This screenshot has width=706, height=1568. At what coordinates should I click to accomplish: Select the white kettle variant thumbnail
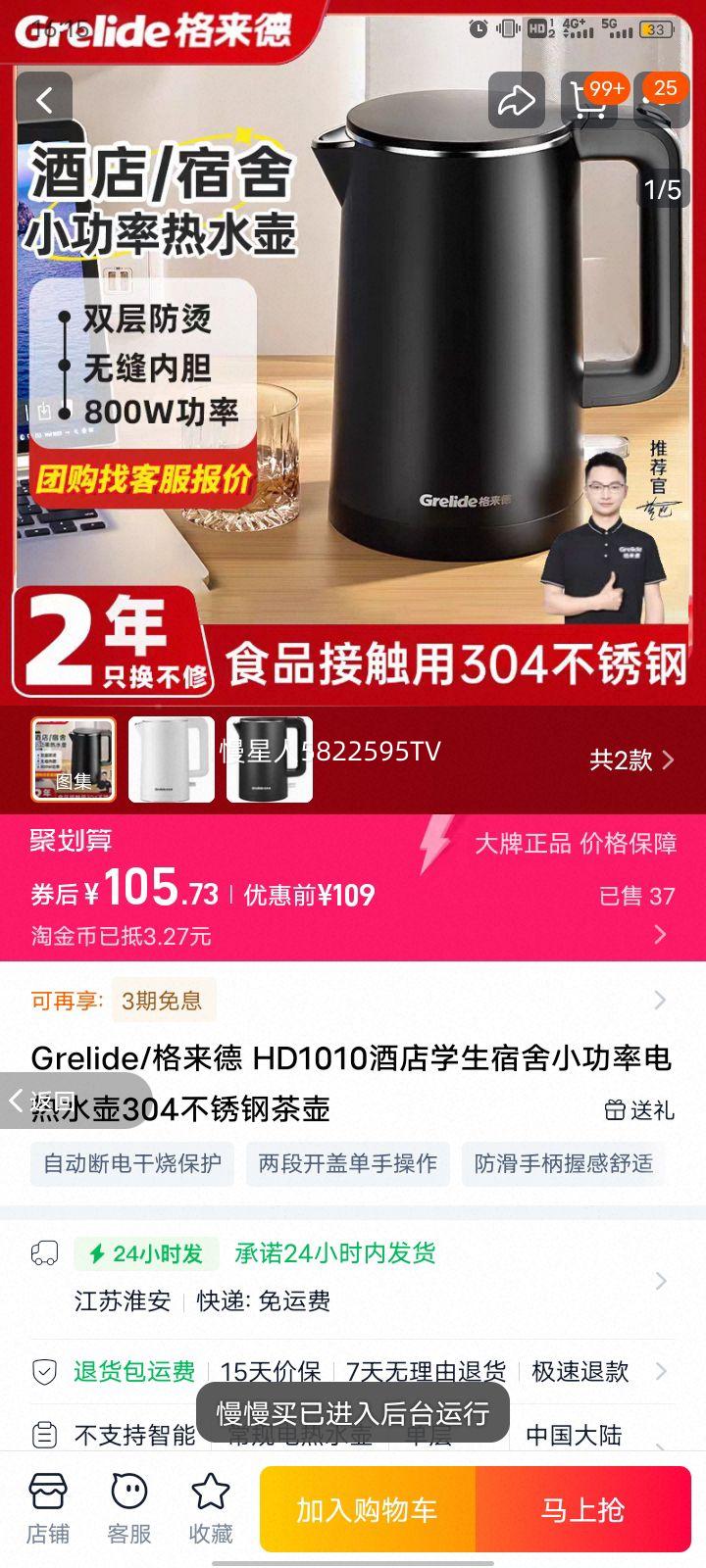point(171,759)
